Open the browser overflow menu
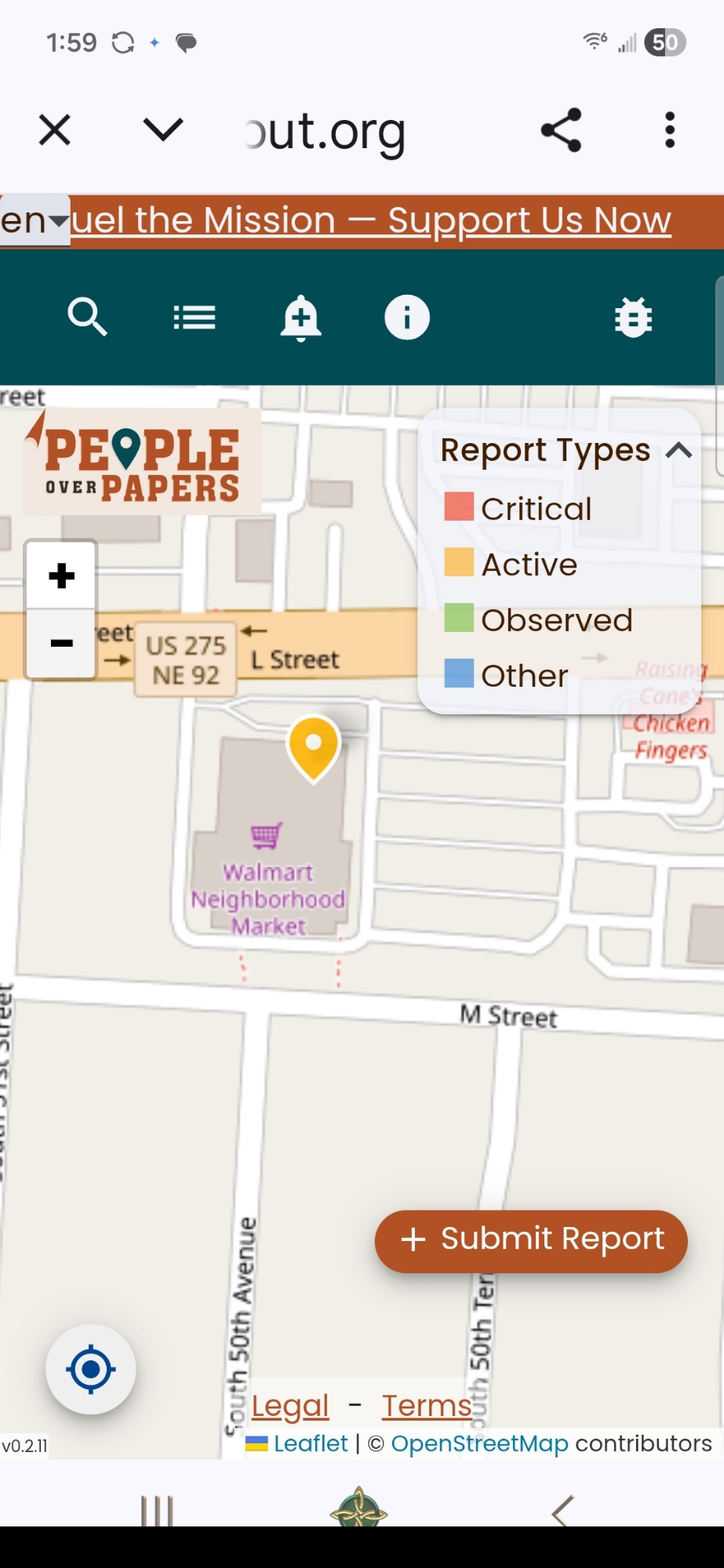Screen dimensions: 724x1568 coord(669,130)
